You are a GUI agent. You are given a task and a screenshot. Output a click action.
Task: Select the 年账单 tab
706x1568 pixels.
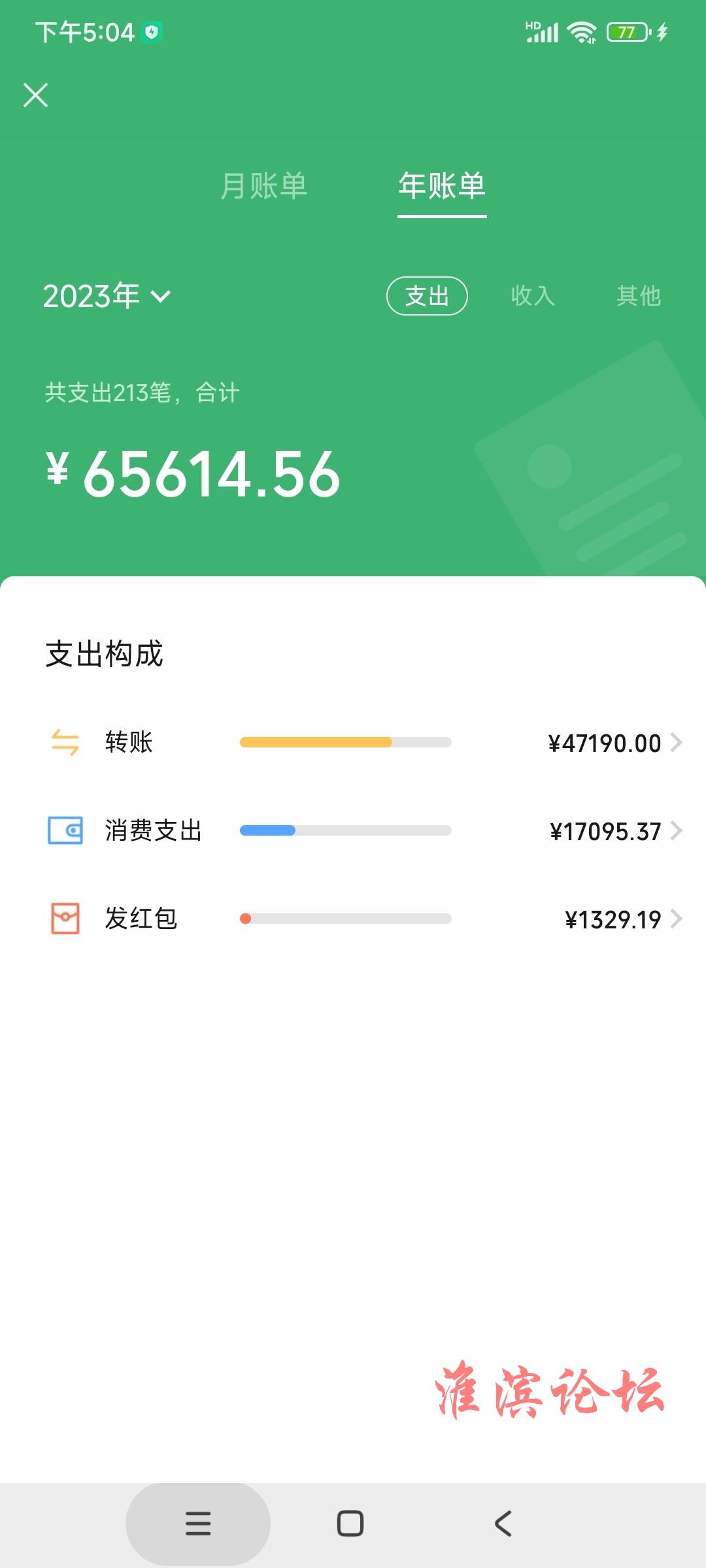click(x=442, y=186)
